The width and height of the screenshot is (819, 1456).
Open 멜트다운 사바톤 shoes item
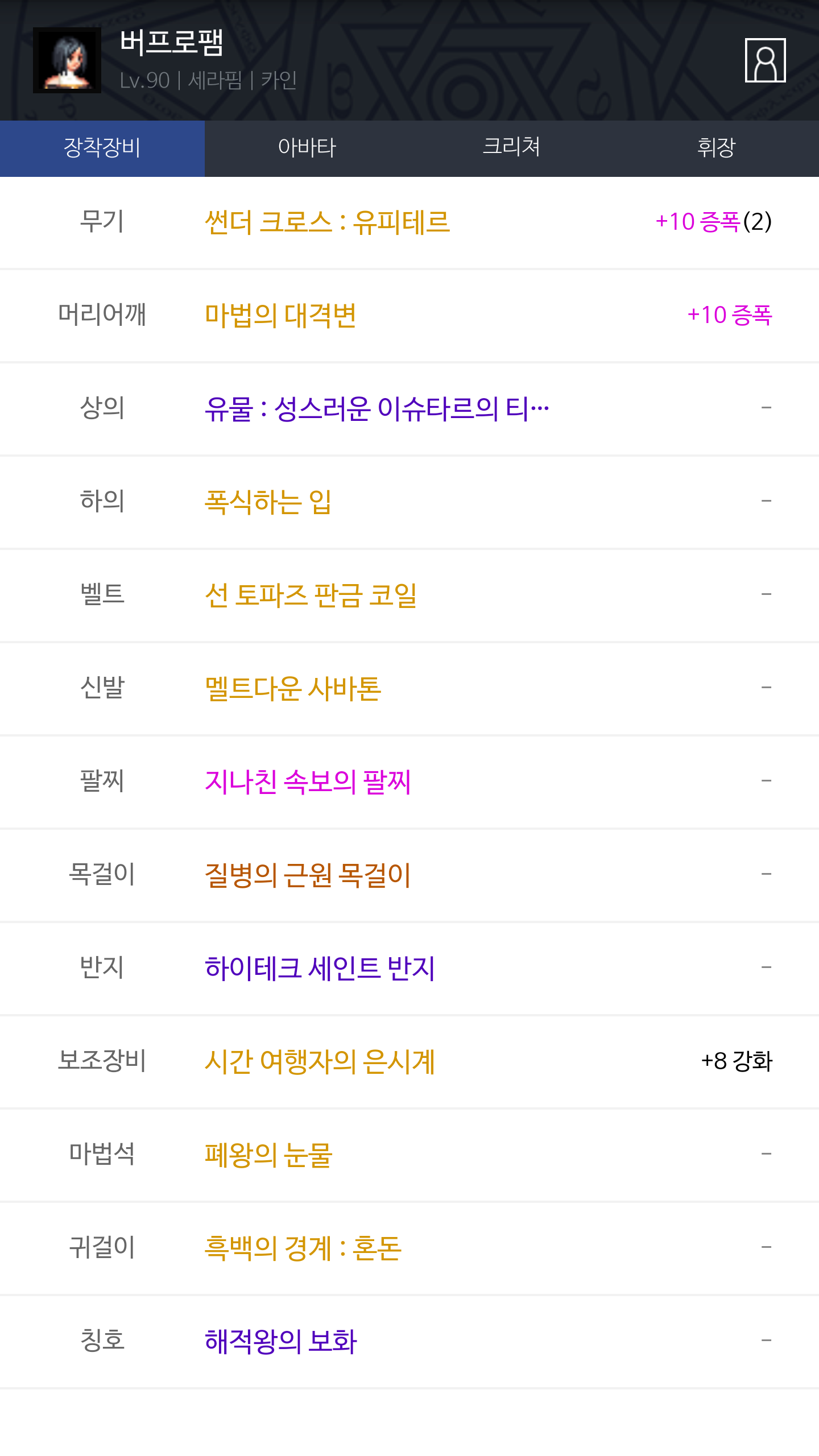pos(409,689)
